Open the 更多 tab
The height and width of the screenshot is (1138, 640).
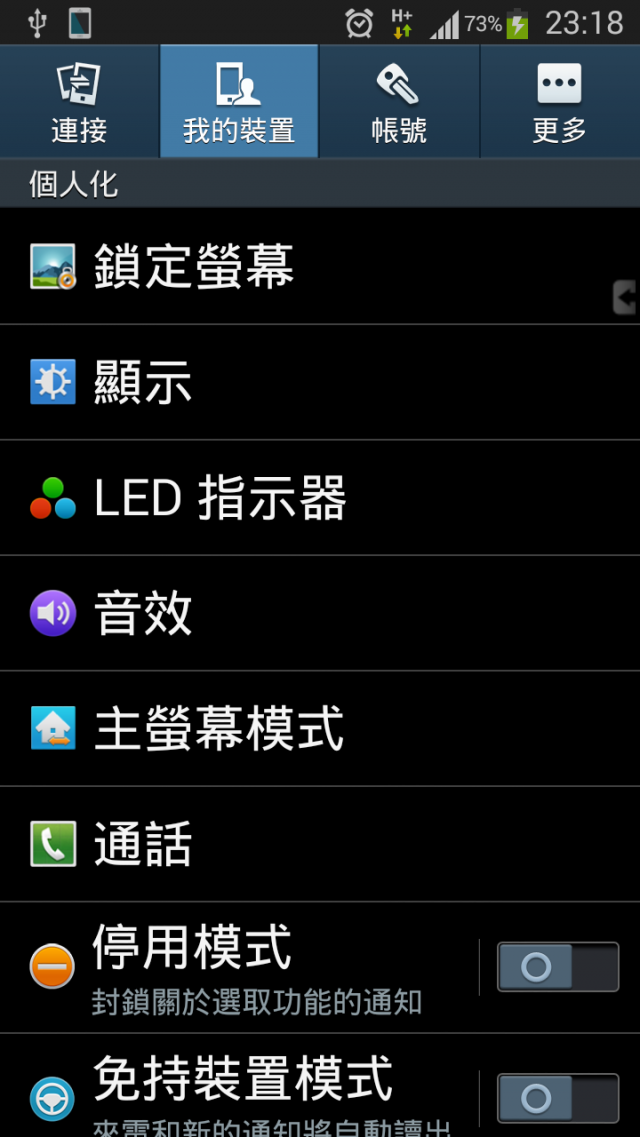[559, 102]
